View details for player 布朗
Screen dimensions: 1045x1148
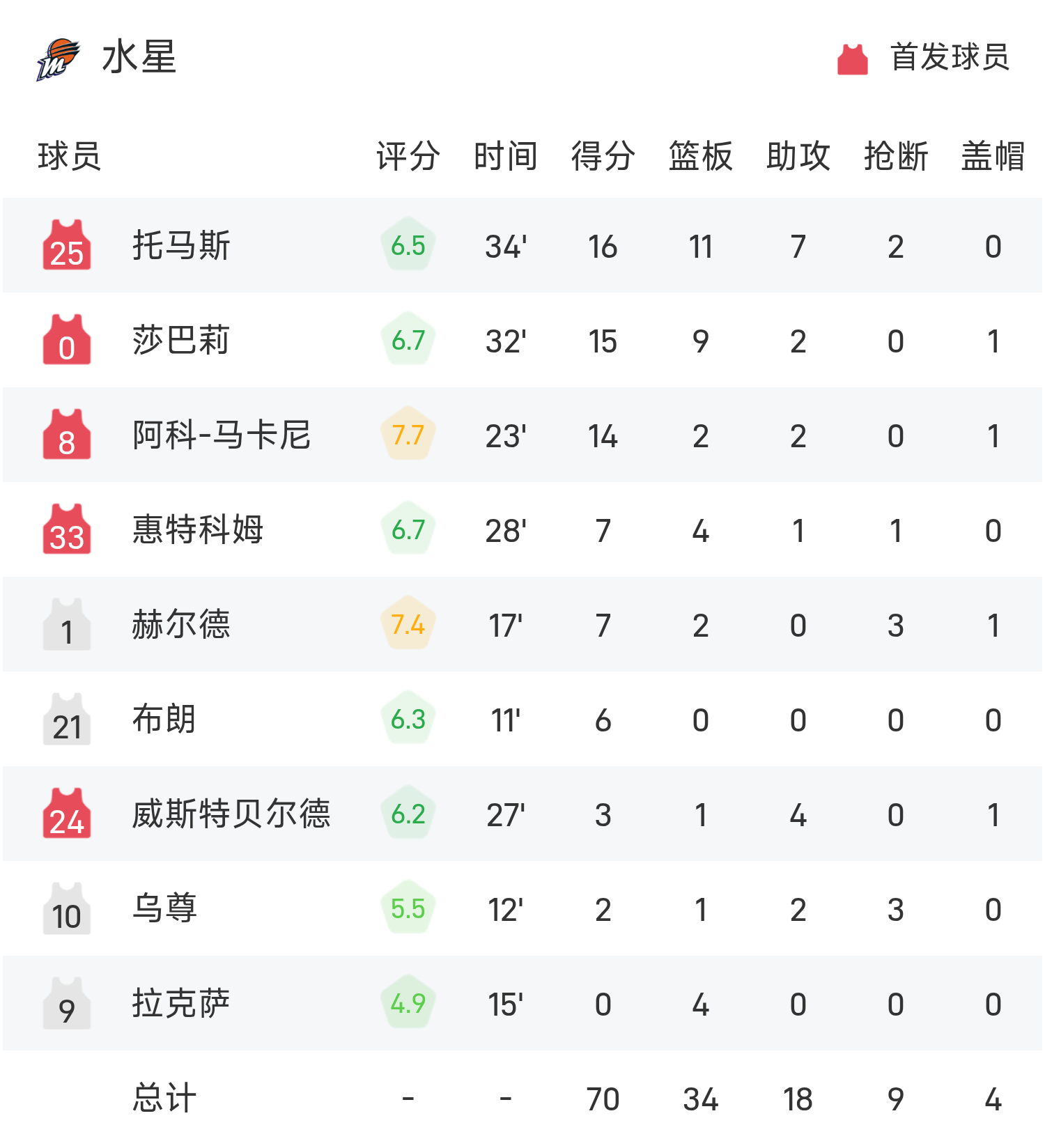[x=164, y=720]
